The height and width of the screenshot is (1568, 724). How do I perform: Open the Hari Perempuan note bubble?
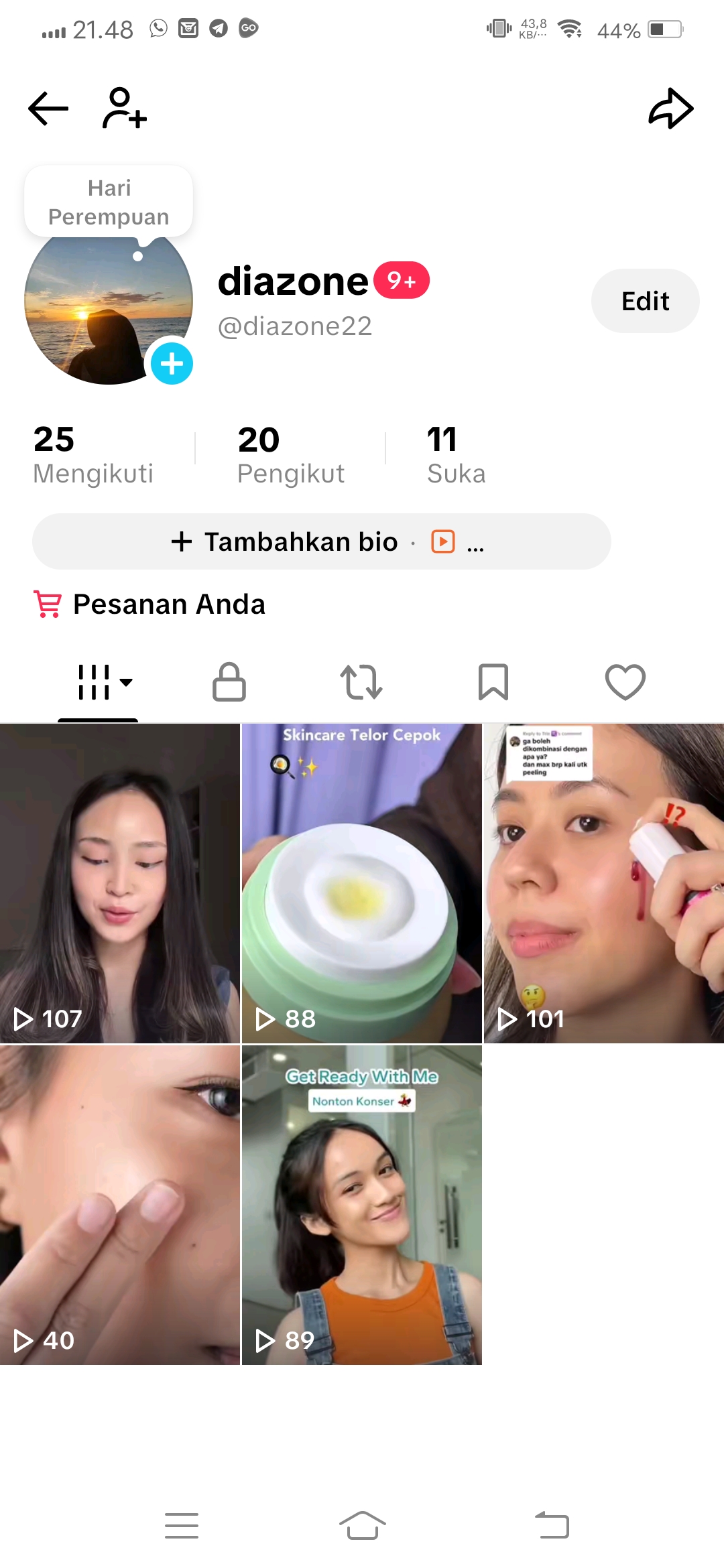click(x=109, y=202)
